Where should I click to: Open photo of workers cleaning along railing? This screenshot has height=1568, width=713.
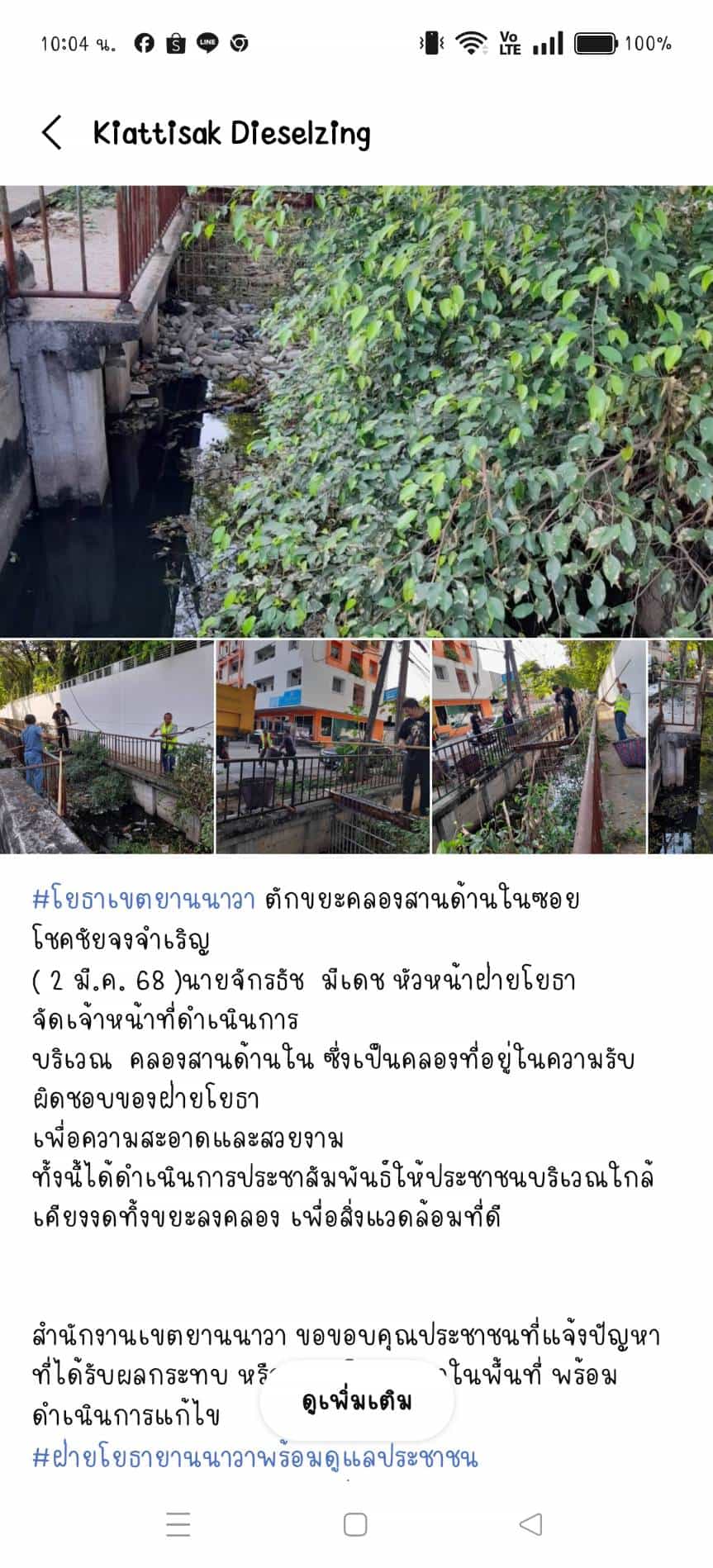pos(538,746)
